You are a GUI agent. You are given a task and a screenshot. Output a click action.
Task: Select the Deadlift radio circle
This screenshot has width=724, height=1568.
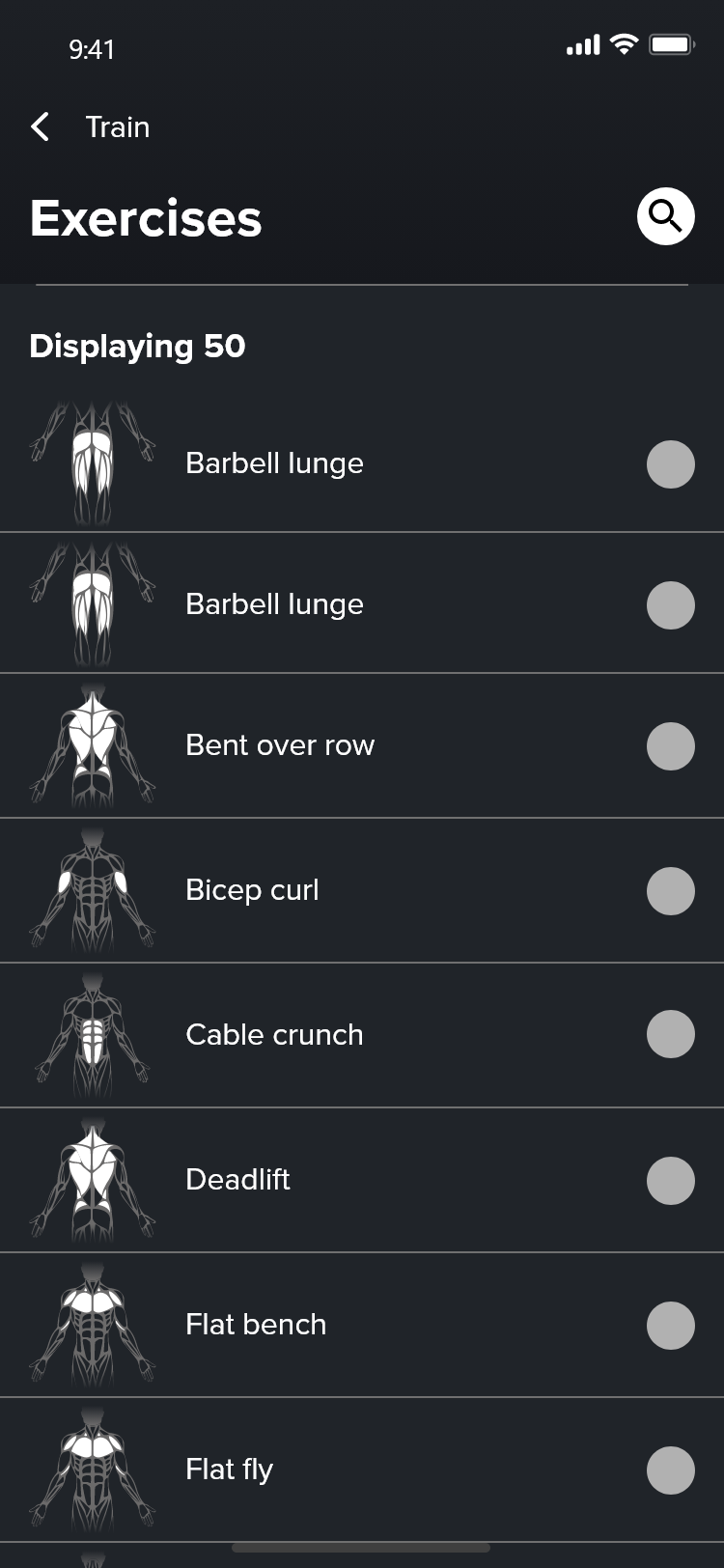[x=670, y=1181]
